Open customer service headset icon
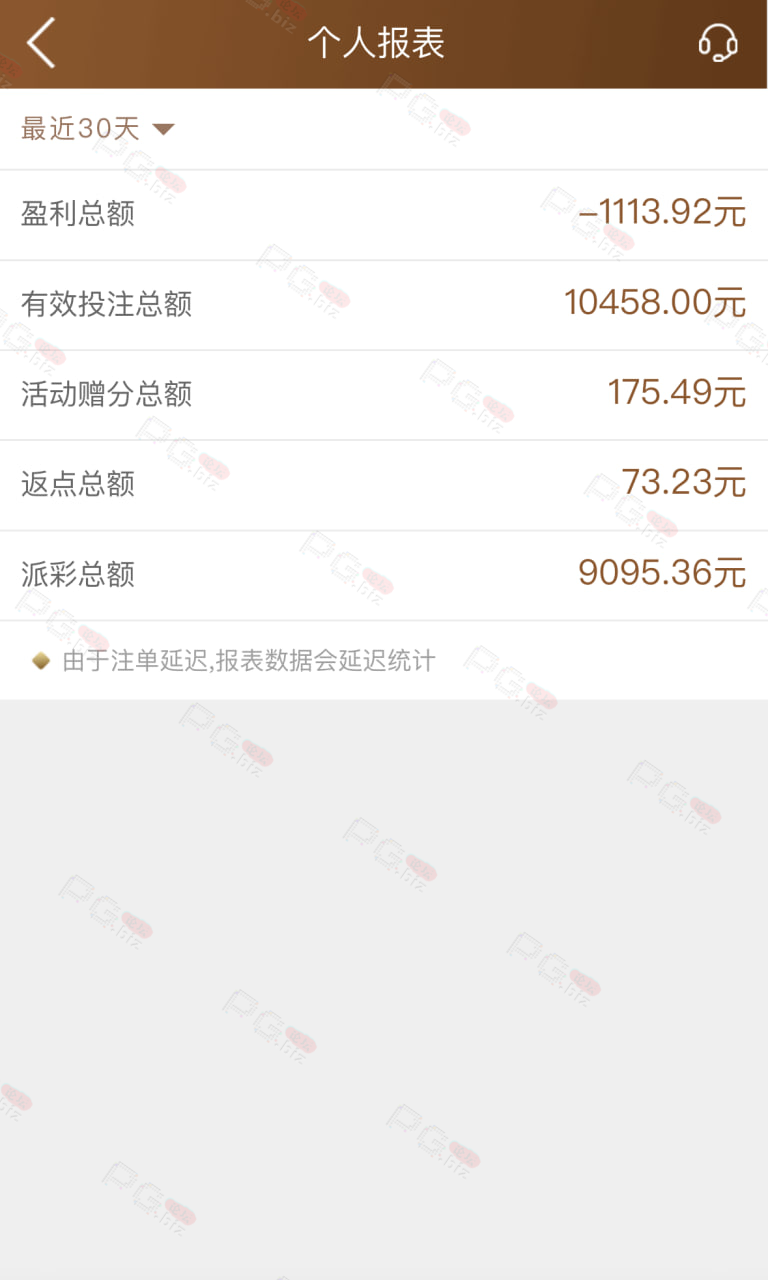The width and height of the screenshot is (768, 1280). click(x=718, y=43)
